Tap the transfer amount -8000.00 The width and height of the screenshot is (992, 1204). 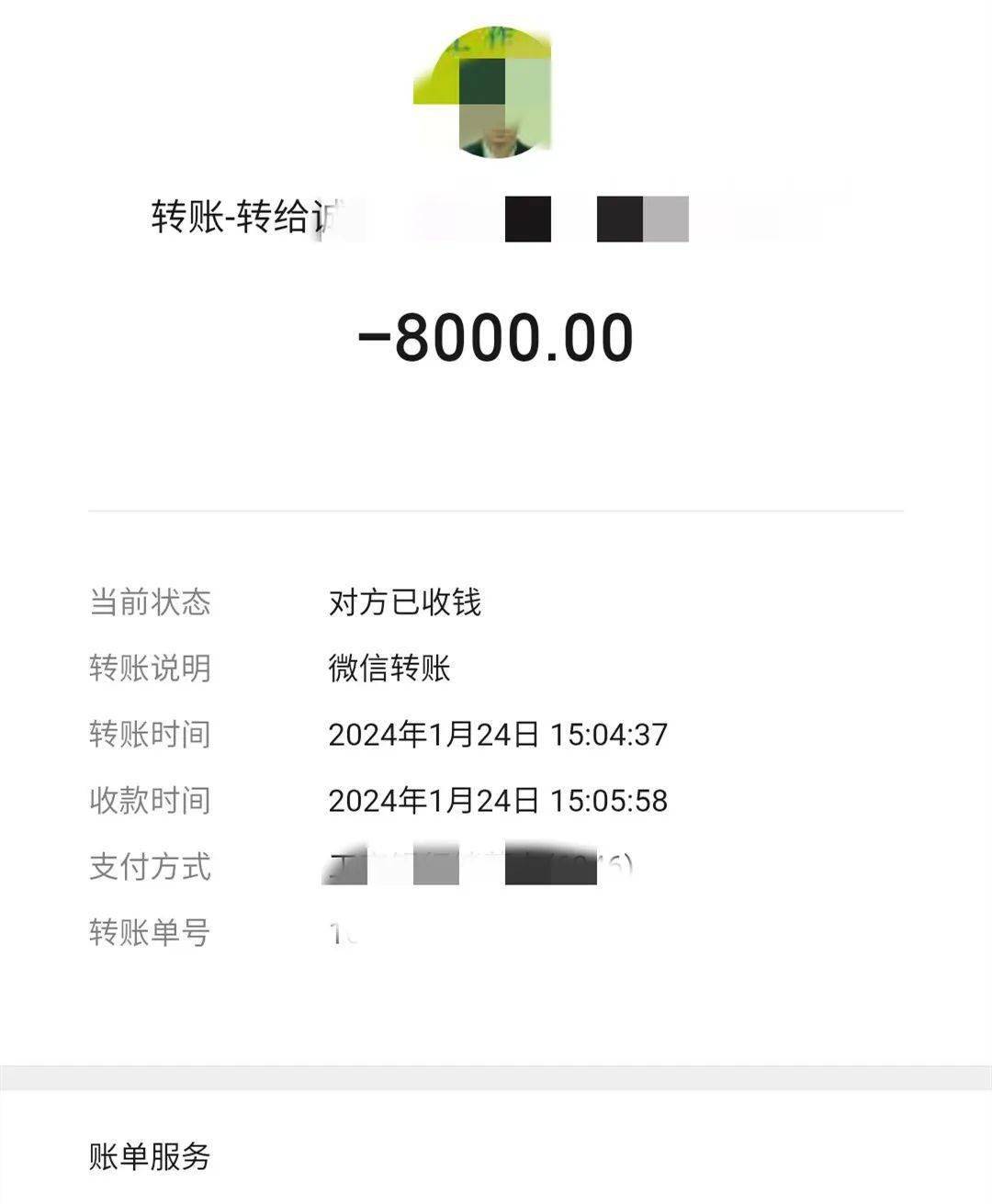click(496, 340)
